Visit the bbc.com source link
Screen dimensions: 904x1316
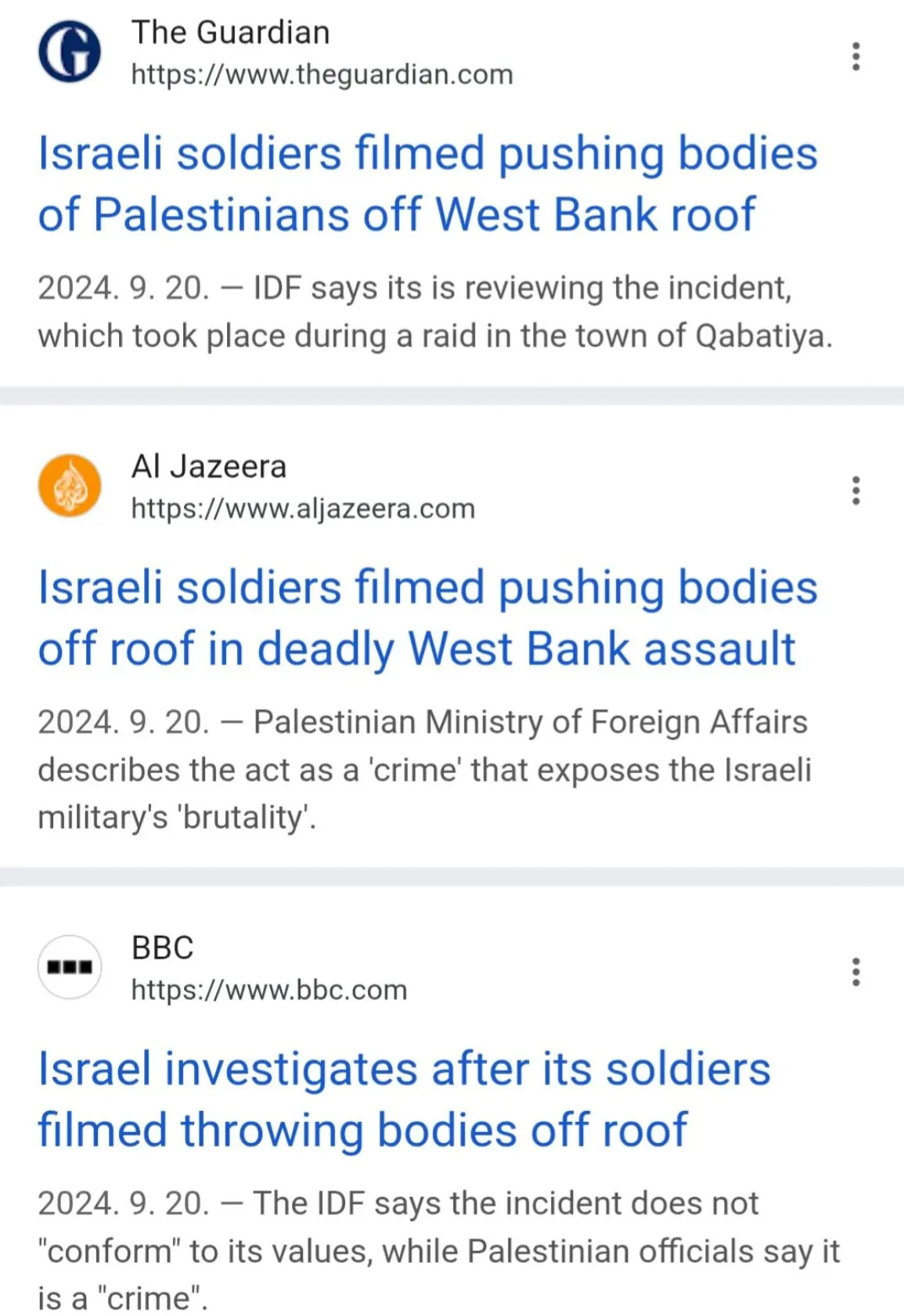268,991
